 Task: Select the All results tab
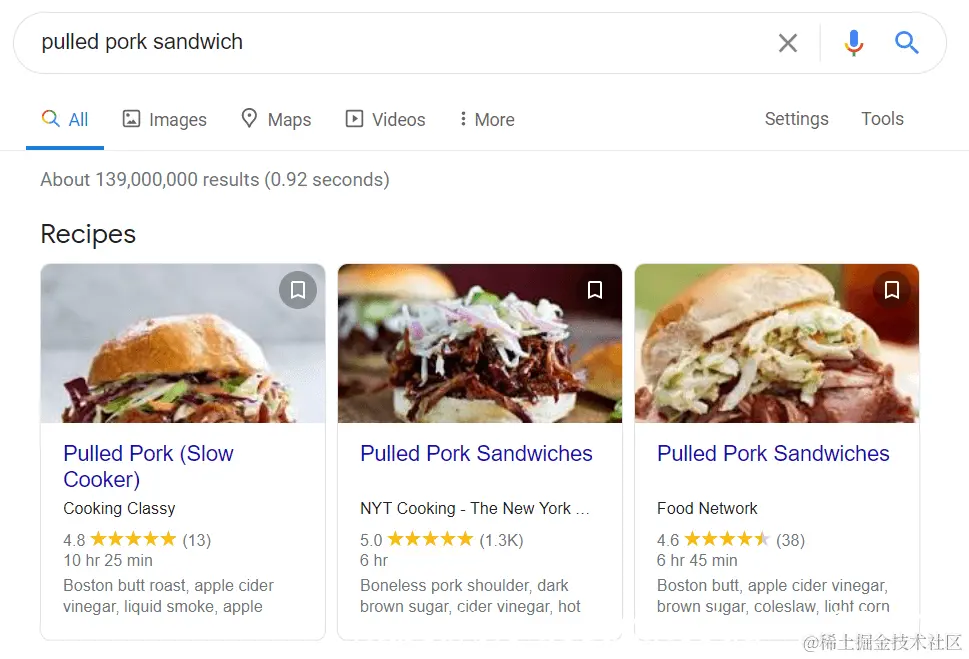(66, 120)
